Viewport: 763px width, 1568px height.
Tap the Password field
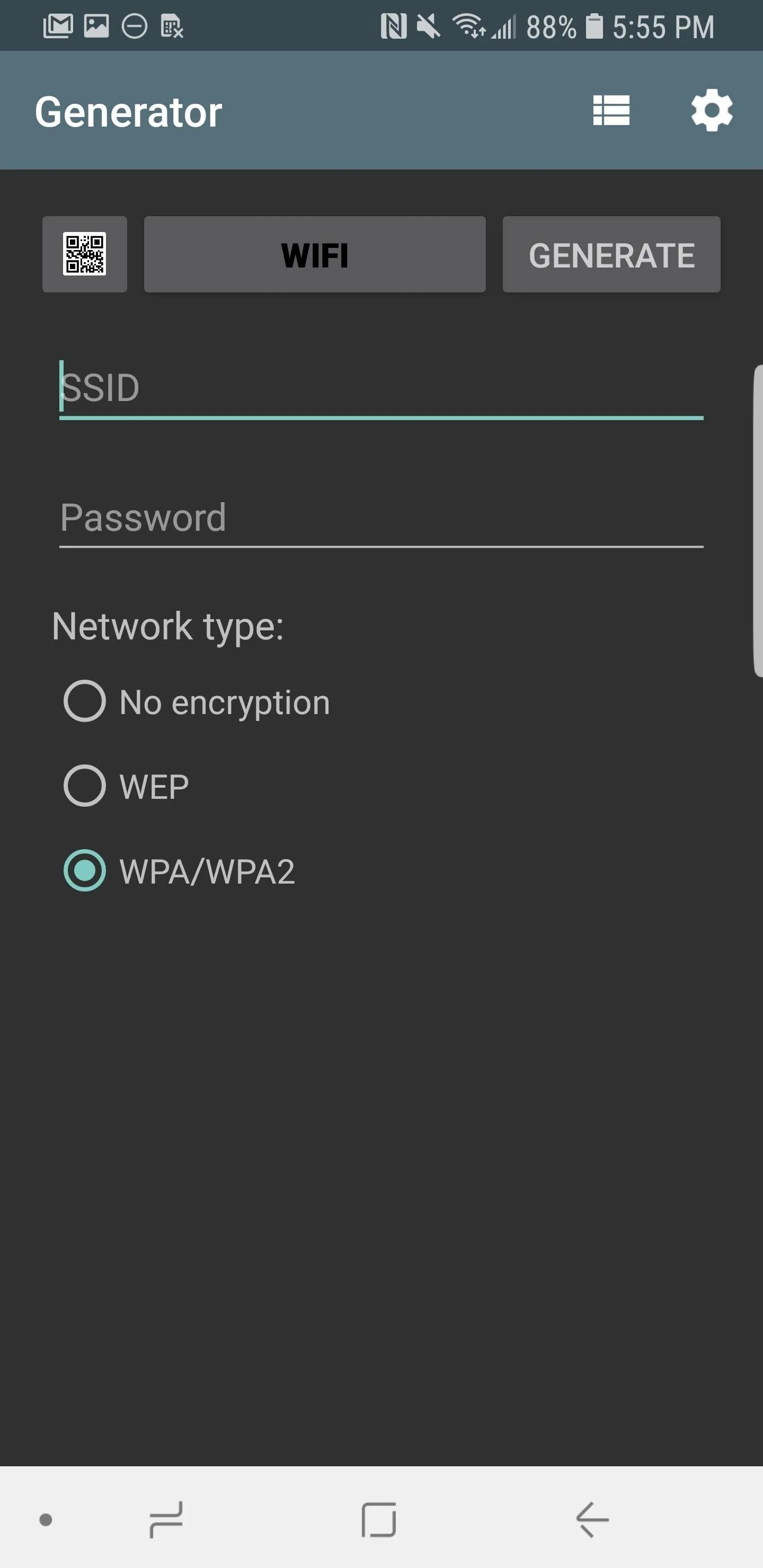click(381, 518)
